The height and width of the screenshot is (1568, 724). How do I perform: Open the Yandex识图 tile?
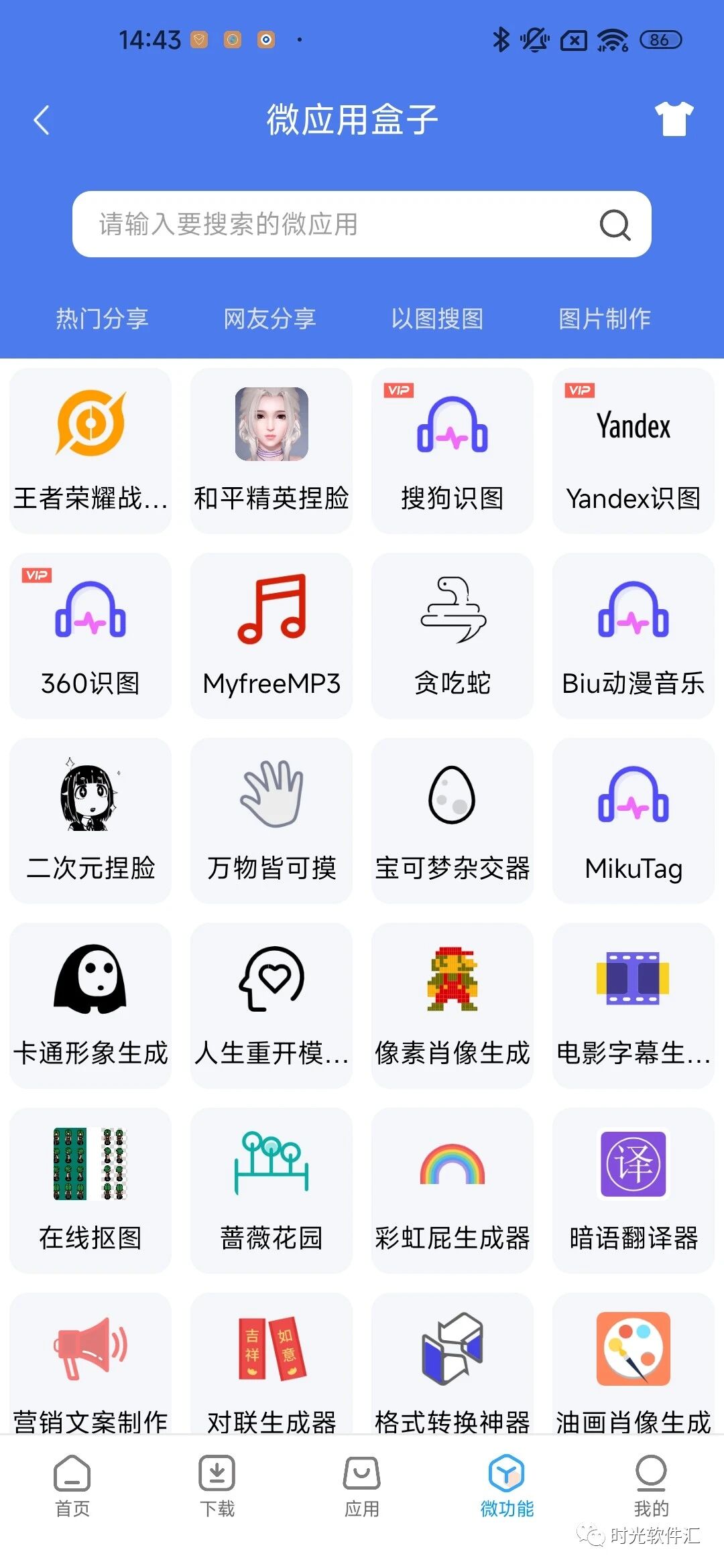pyautogui.click(x=633, y=450)
